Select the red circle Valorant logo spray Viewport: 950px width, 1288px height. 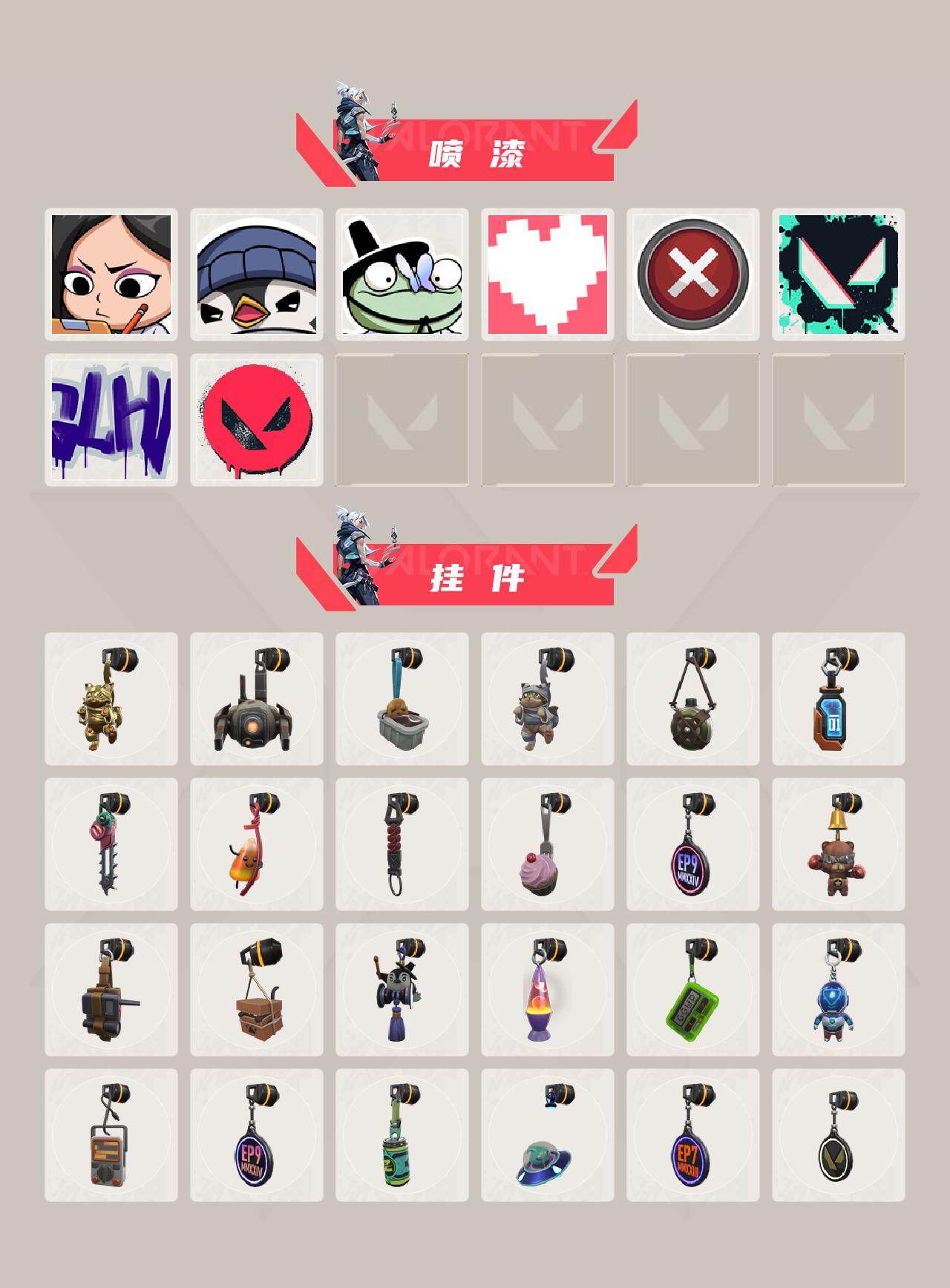pyautogui.click(x=256, y=419)
